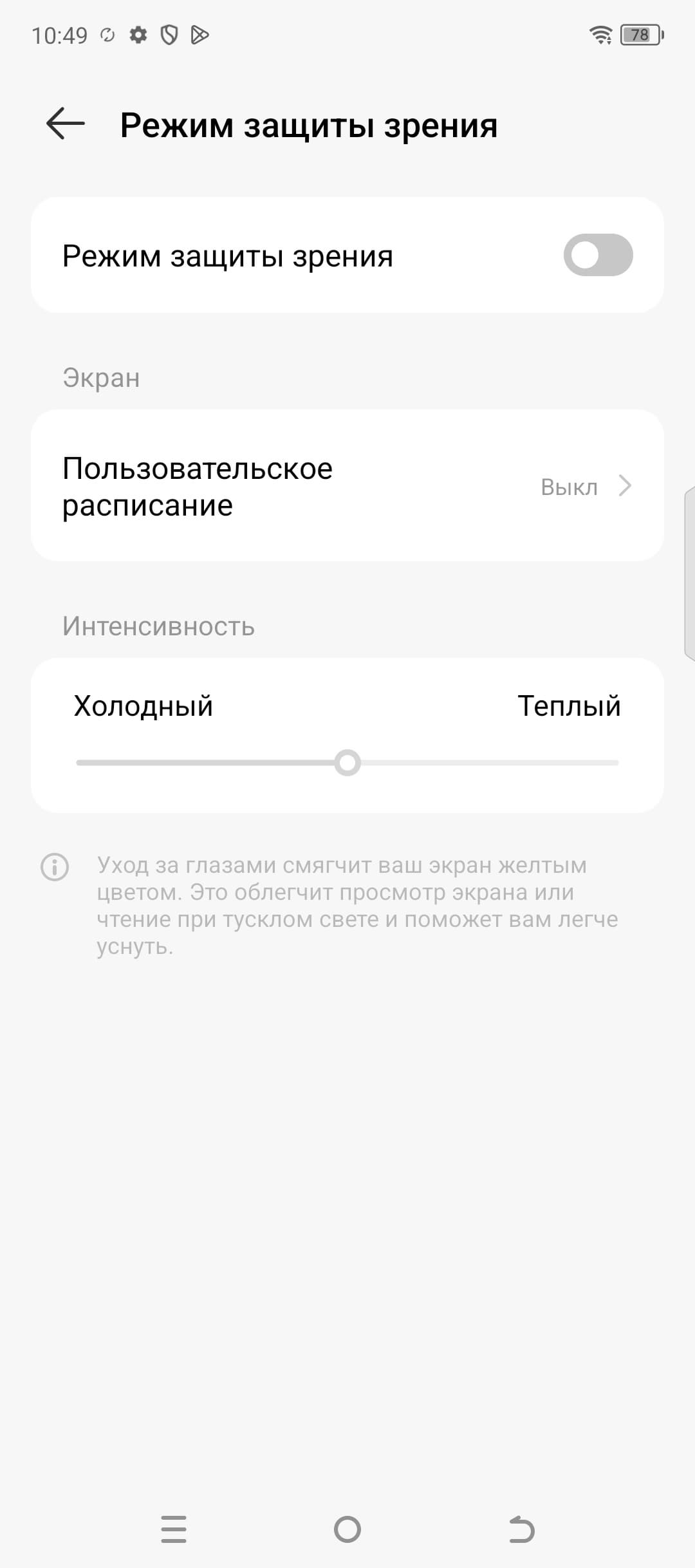Enable the Режим защиты зрения switch
Viewport: 695px width, 1568px height.
pyautogui.click(x=598, y=255)
